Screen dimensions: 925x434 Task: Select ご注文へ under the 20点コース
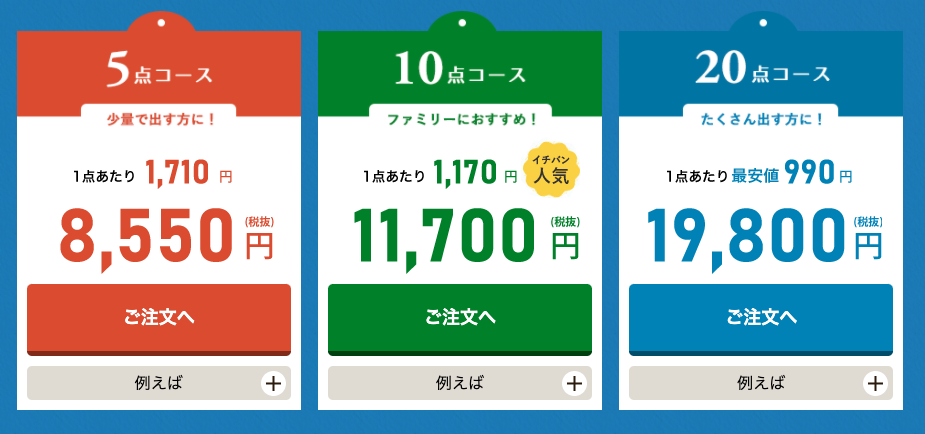(x=761, y=317)
